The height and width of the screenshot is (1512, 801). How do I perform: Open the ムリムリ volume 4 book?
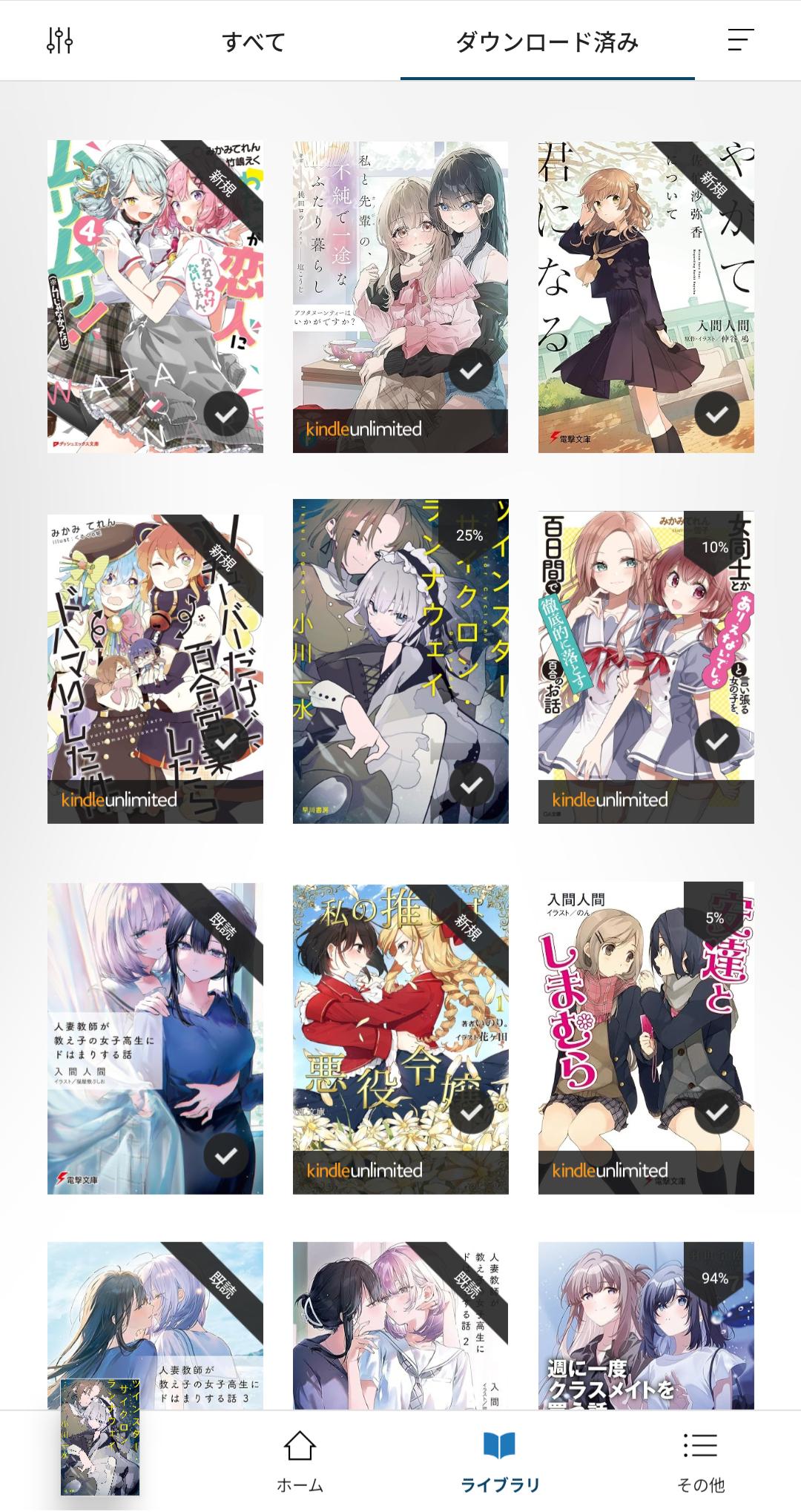pos(155,297)
